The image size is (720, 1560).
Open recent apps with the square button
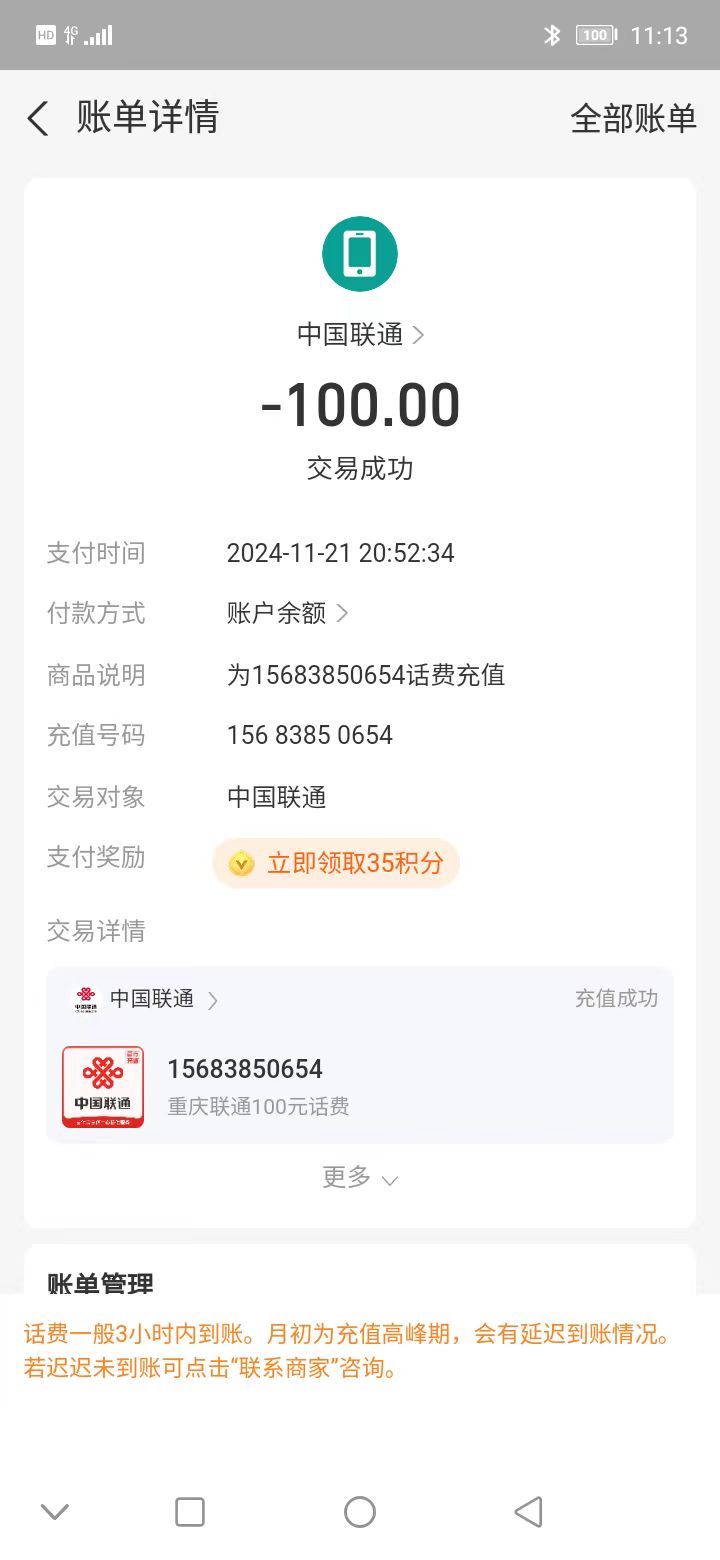[190, 1512]
